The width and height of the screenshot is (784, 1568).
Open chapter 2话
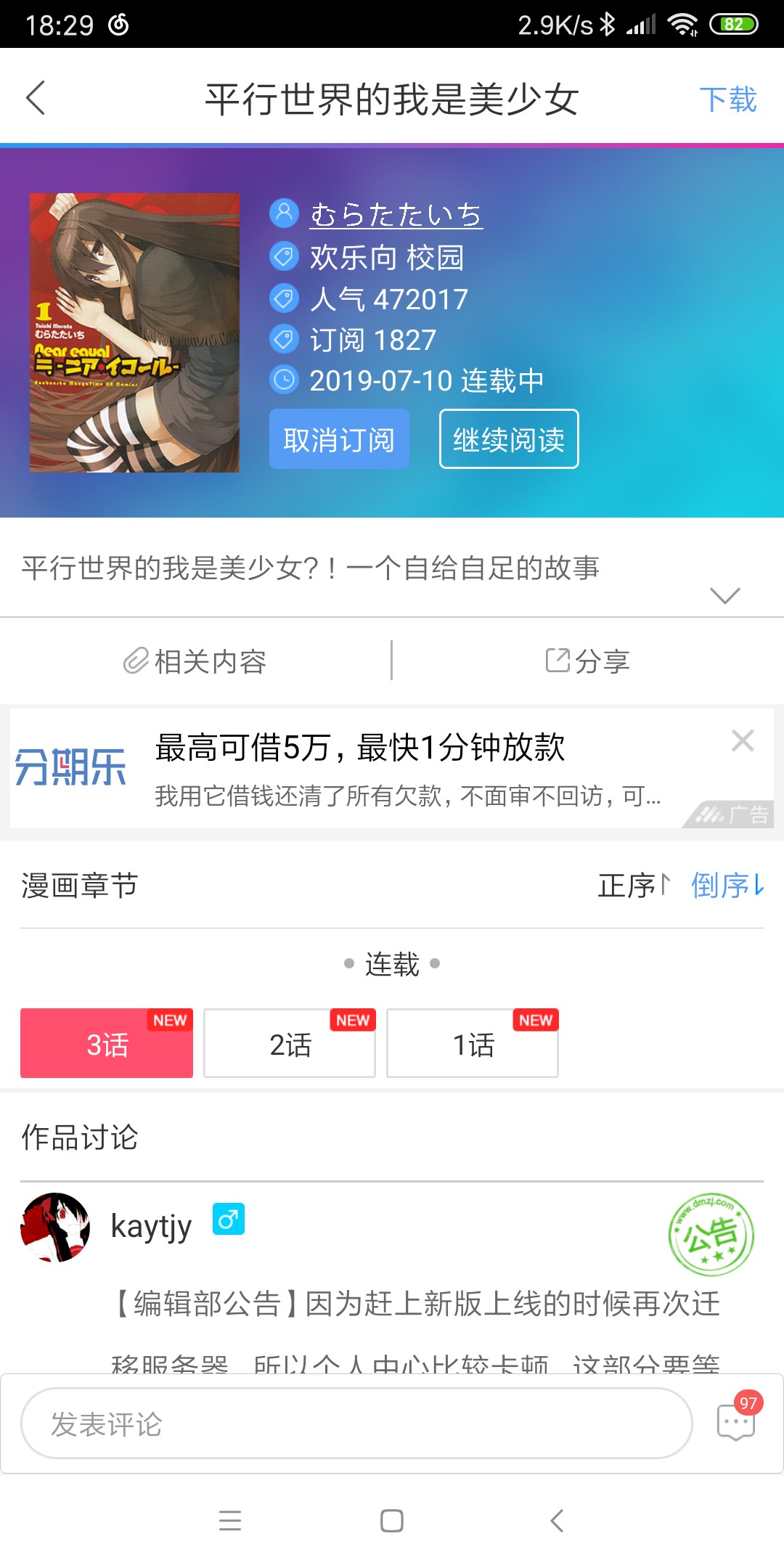(x=290, y=1044)
